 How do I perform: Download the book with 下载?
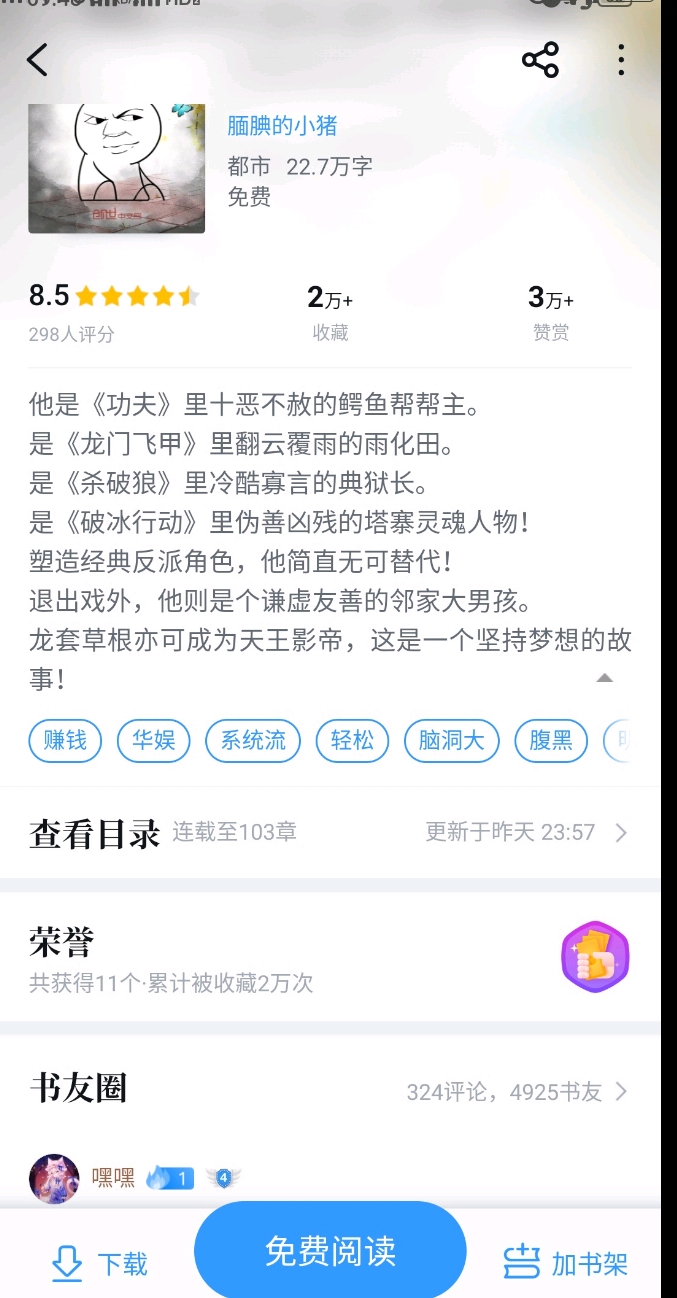tap(100, 1264)
